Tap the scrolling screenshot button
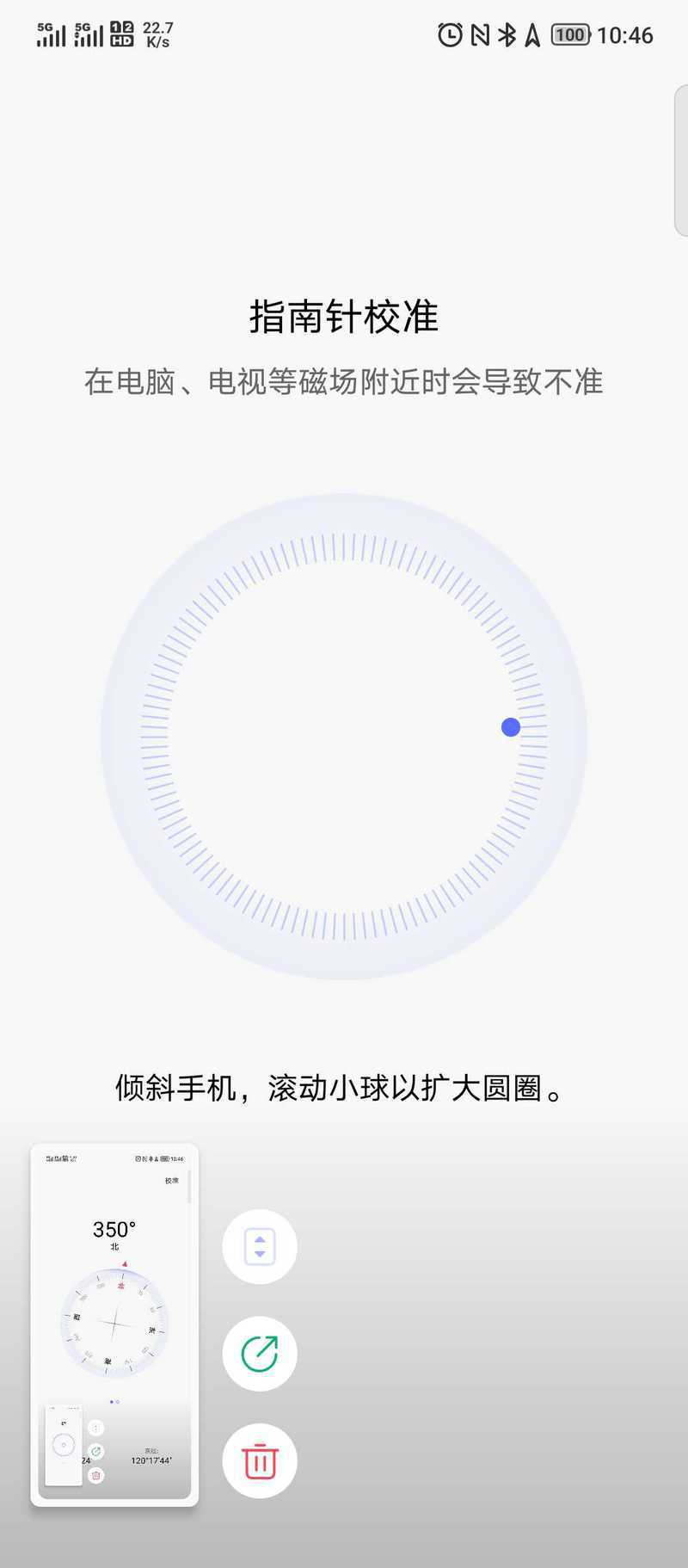 [x=260, y=1247]
